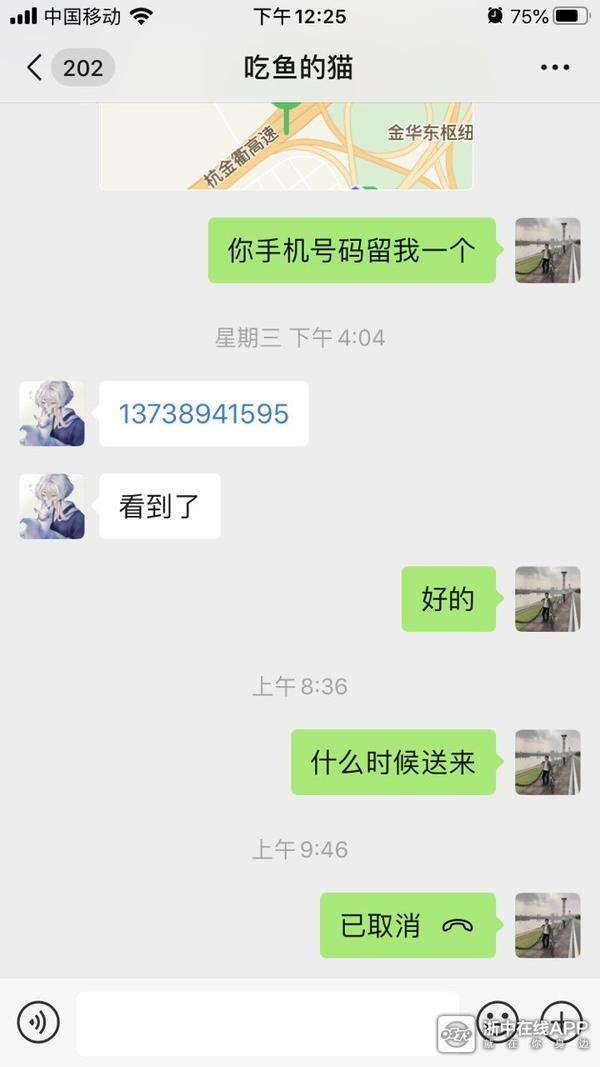Screen dimensions: 600x1067
Task: Open the chat overflow menu
Action: 554,68
